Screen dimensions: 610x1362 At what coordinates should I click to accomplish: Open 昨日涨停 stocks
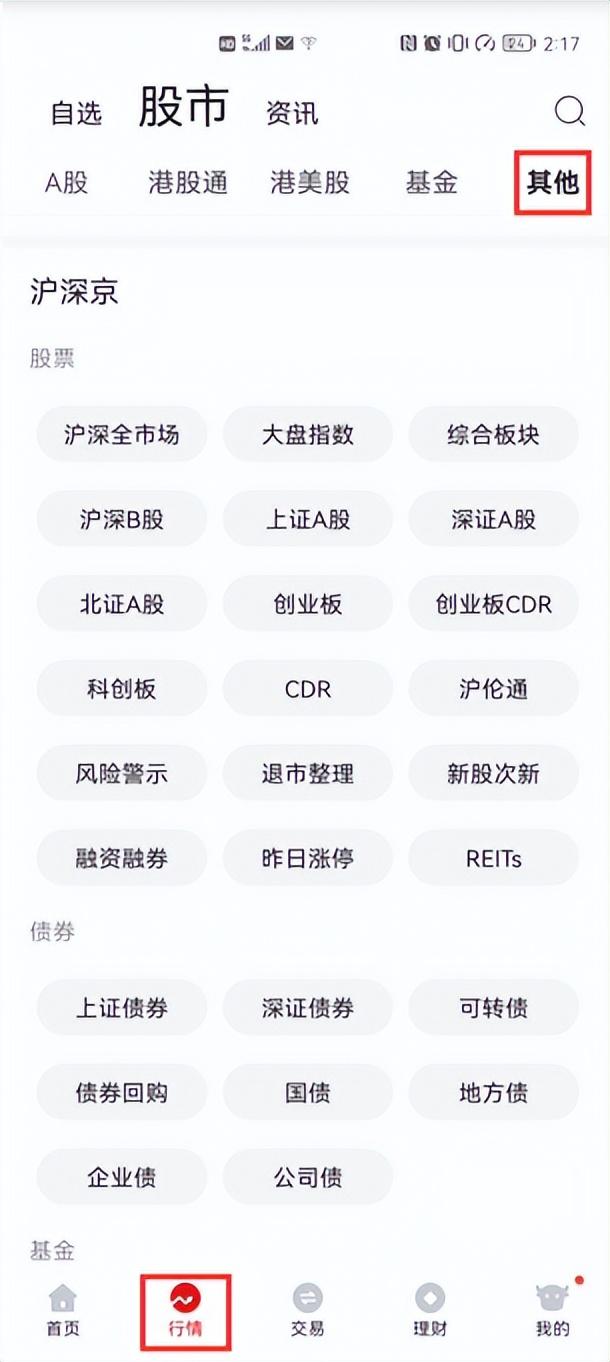click(308, 858)
